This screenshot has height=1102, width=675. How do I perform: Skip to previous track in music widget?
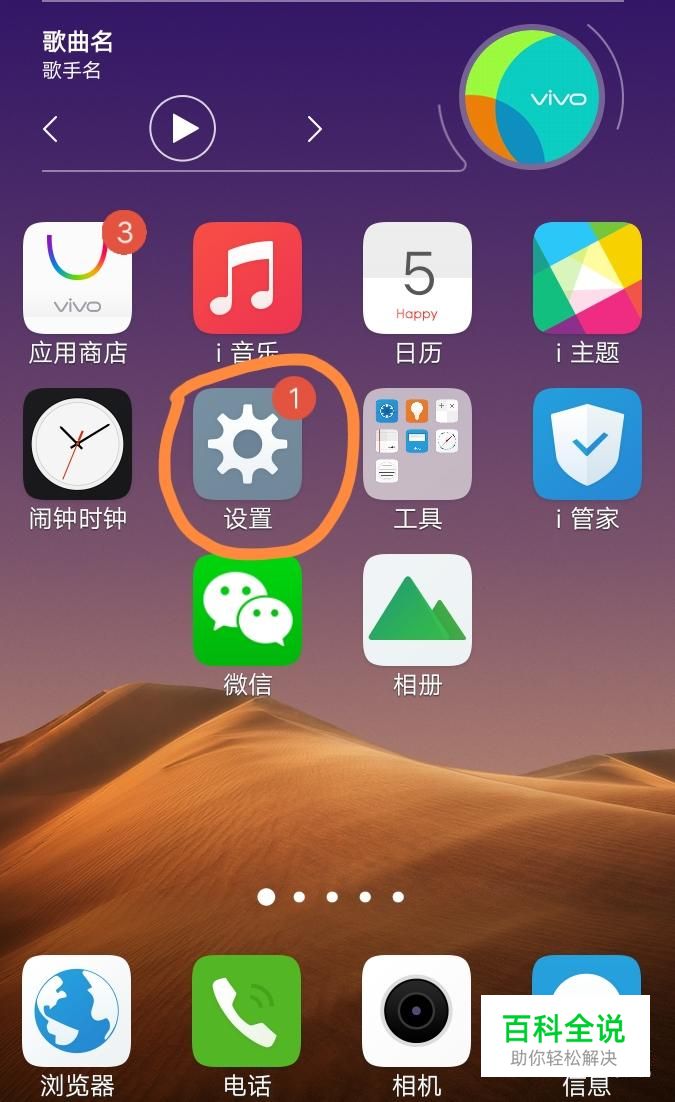[51, 128]
